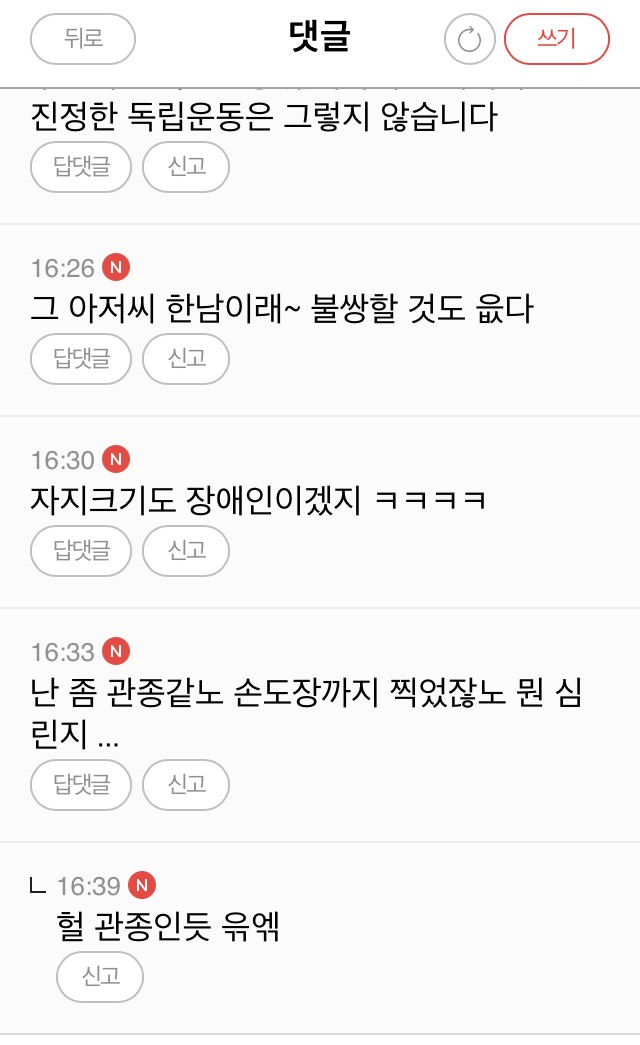Viewport: 640px width, 1045px height.
Task: Report the 16:26 comment
Action: [186, 359]
